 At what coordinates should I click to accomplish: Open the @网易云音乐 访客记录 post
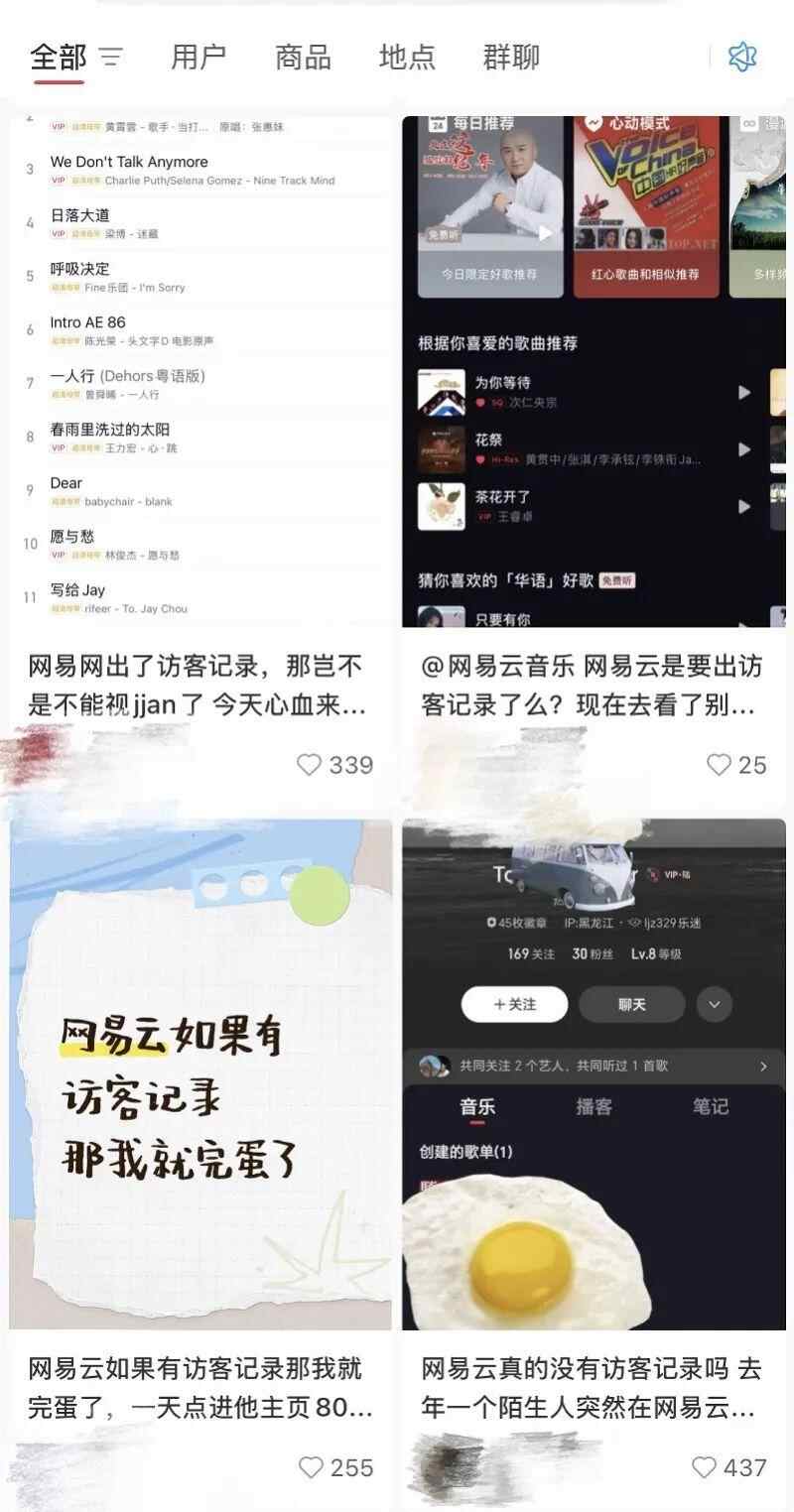click(x=592, y=686)
